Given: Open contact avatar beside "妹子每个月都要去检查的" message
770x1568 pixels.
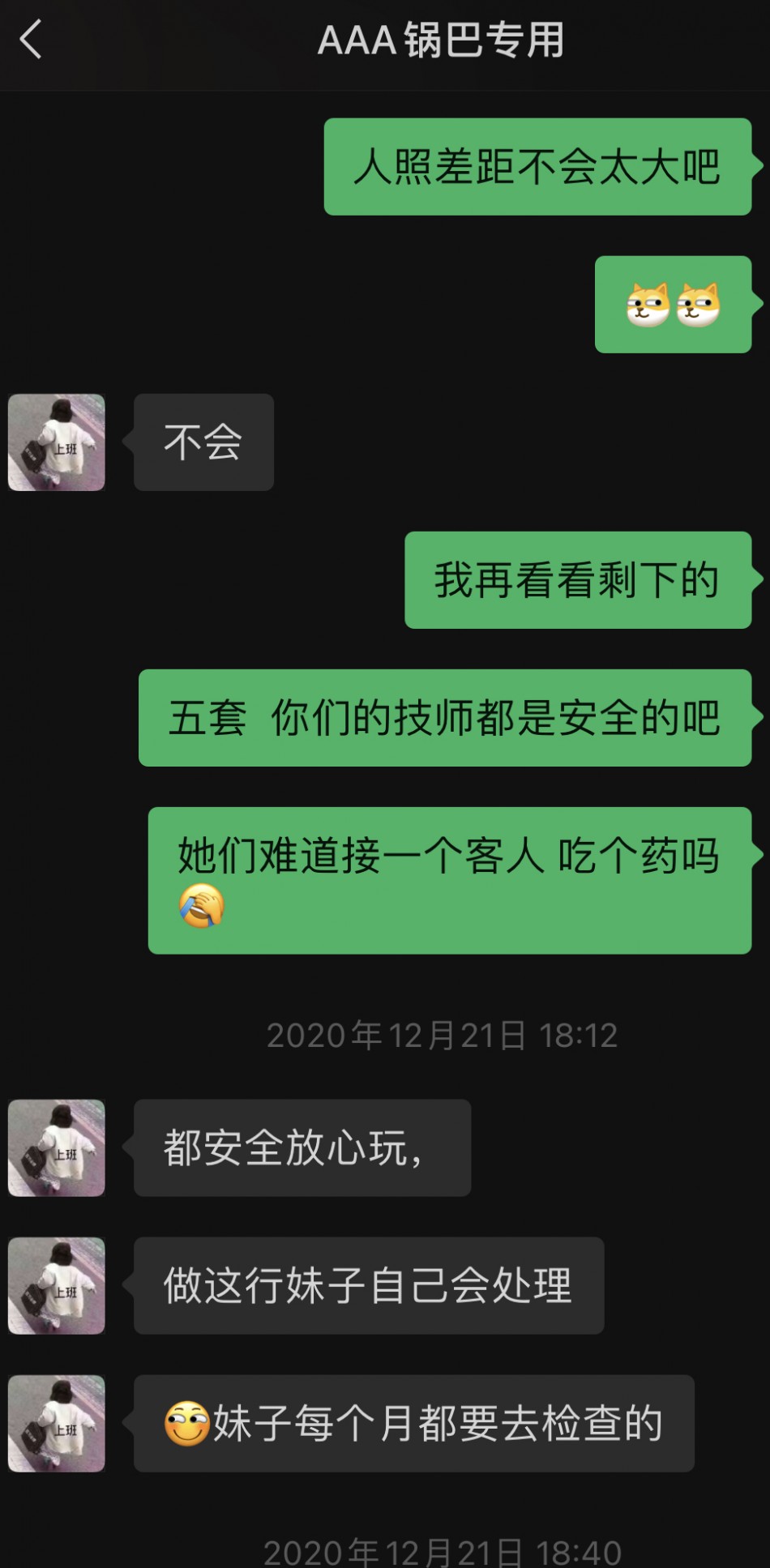Looking at the screenshot, I should coord(56,1423).
